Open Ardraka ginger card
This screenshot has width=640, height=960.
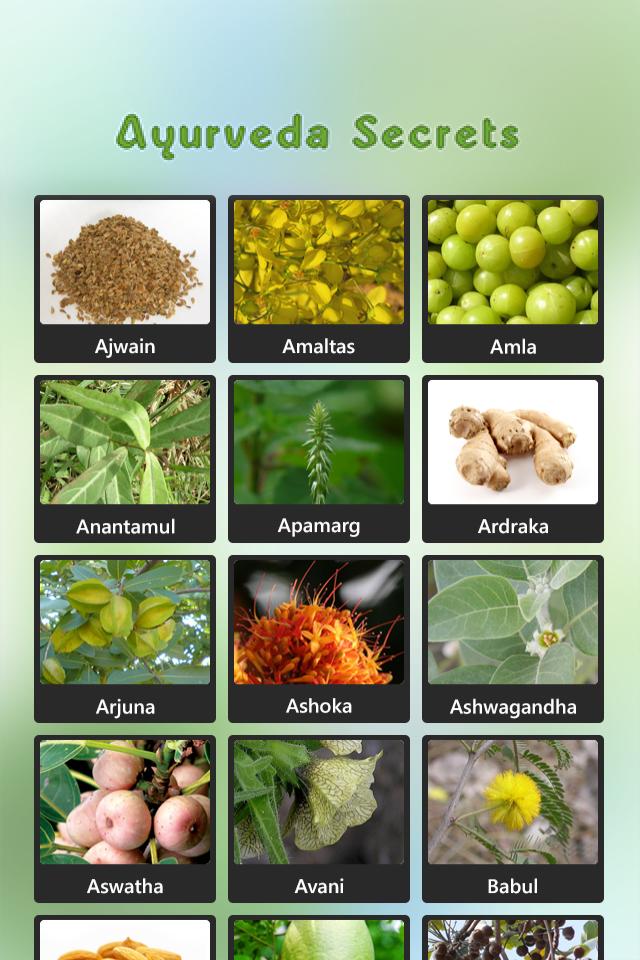tap(513, 459)
